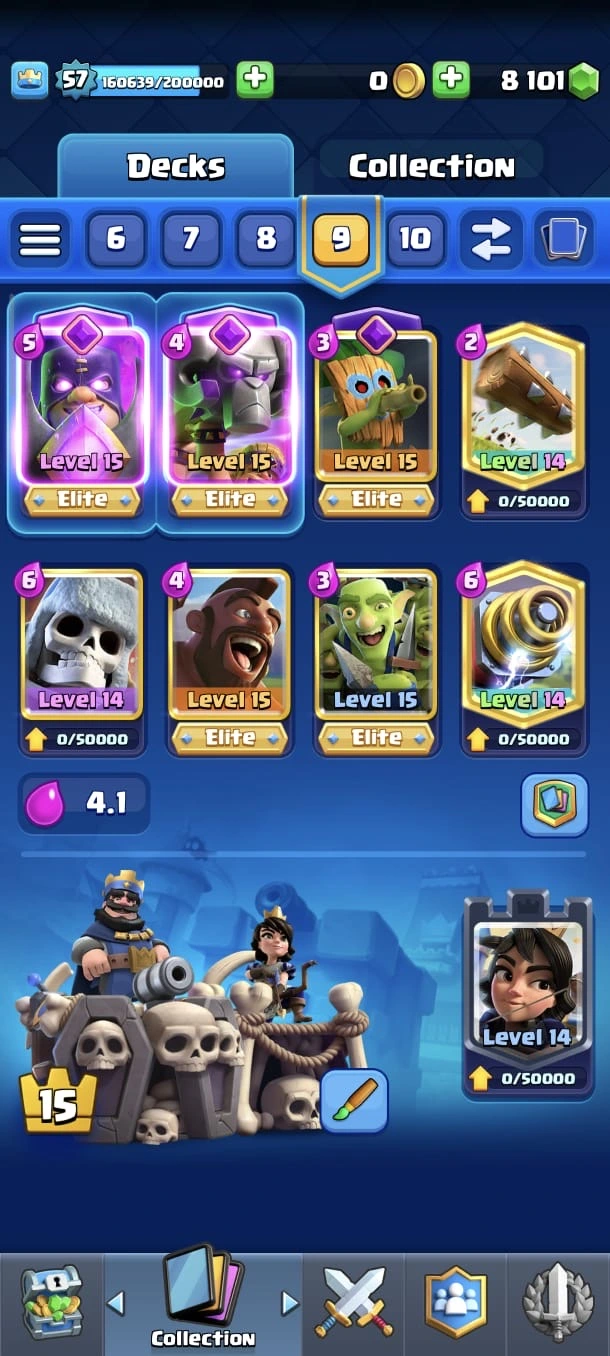Select deck slot 10
The image size is (610, 1356).
tap(415, 239)
